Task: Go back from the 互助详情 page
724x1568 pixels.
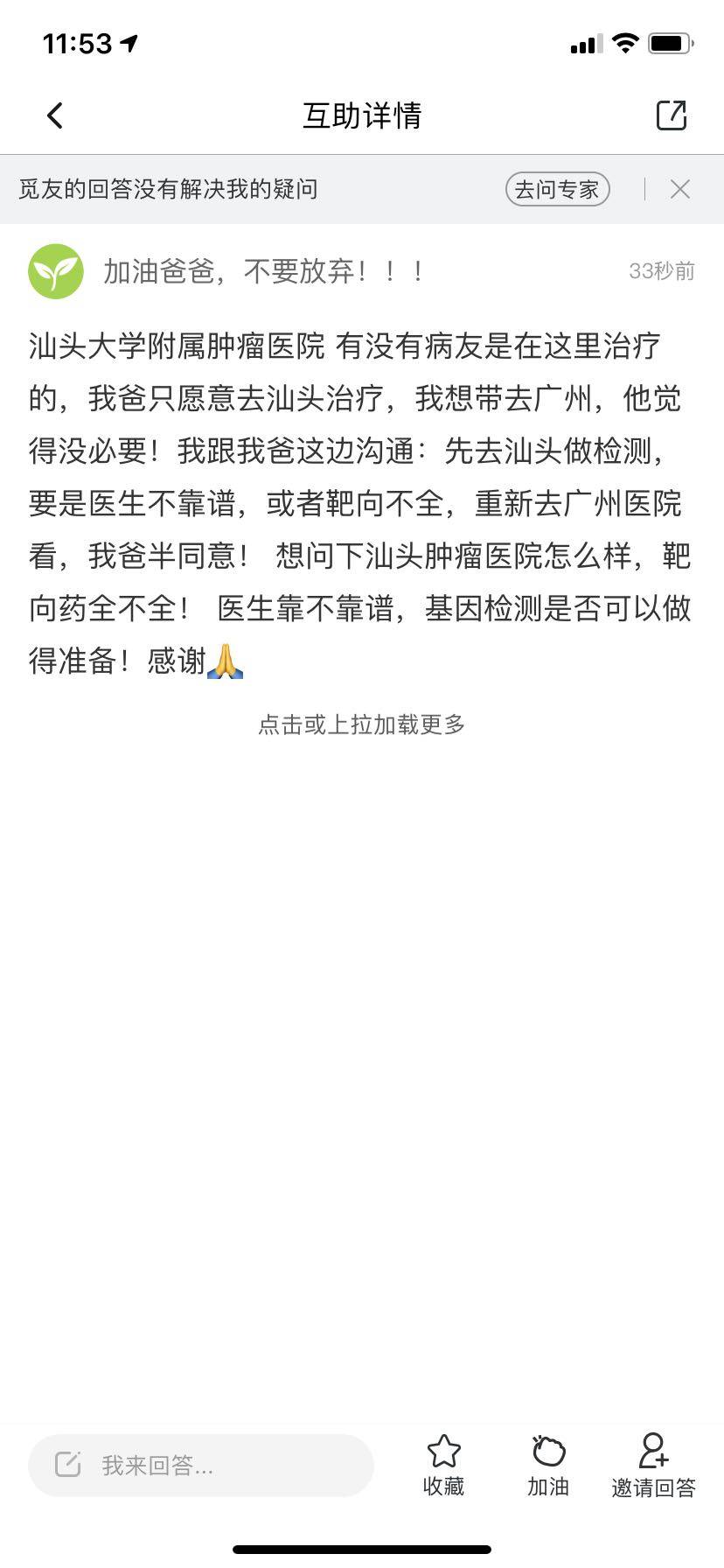Action: [x=55, y=115]
